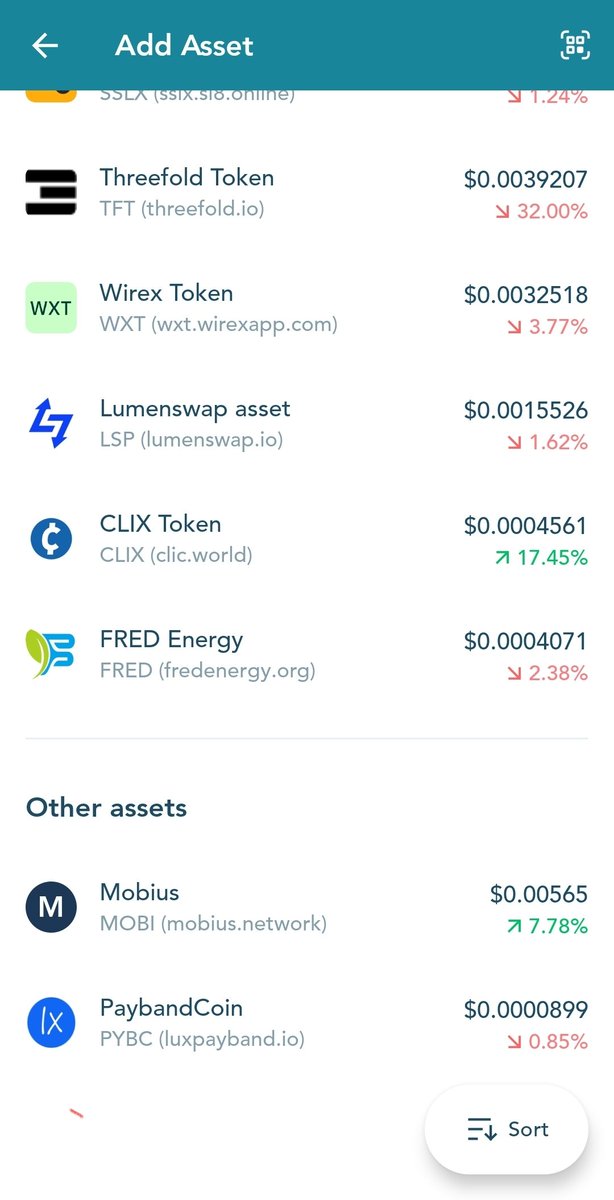This screenshot has height=1200, width=614.
Task: Select FRED Energy asset
Action: tap(307, 656)
